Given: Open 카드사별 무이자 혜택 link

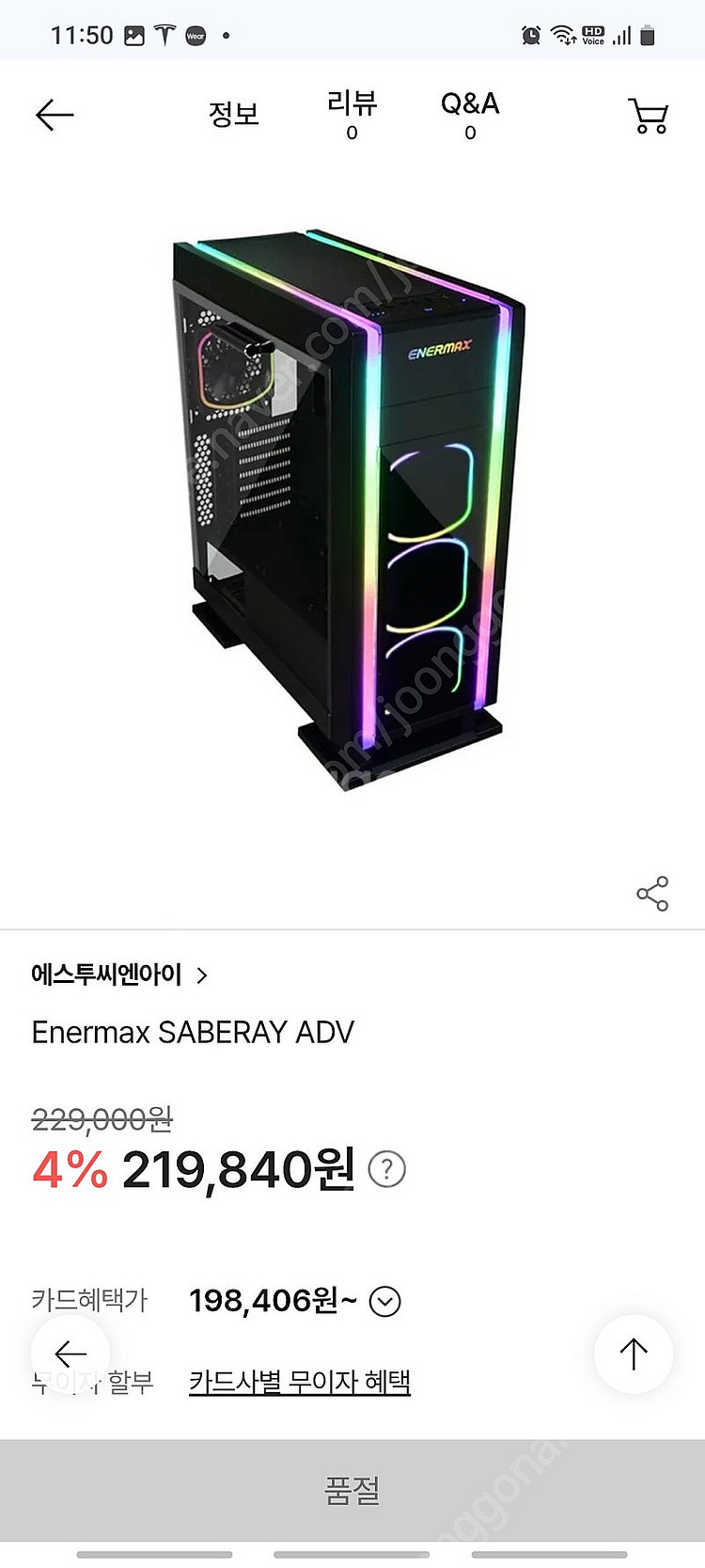Looking at the screenshot, I should pyautogui.click(x=300, y=1382).
